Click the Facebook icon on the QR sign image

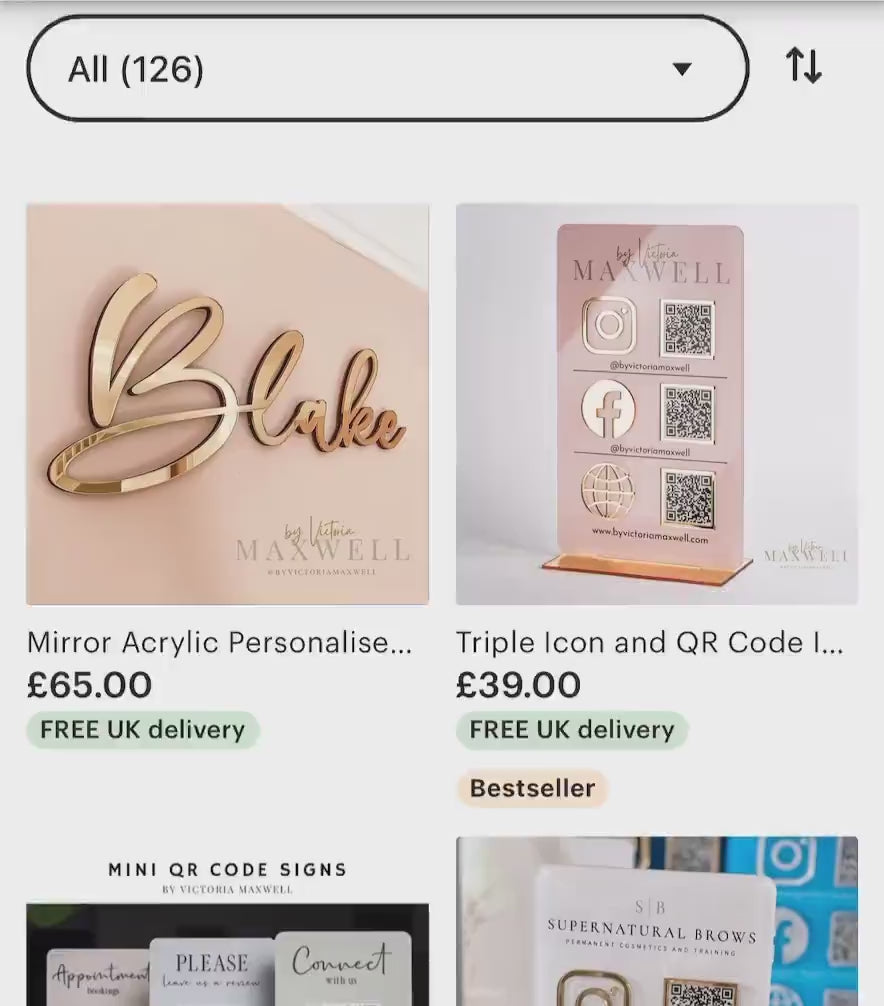(612, 407)
